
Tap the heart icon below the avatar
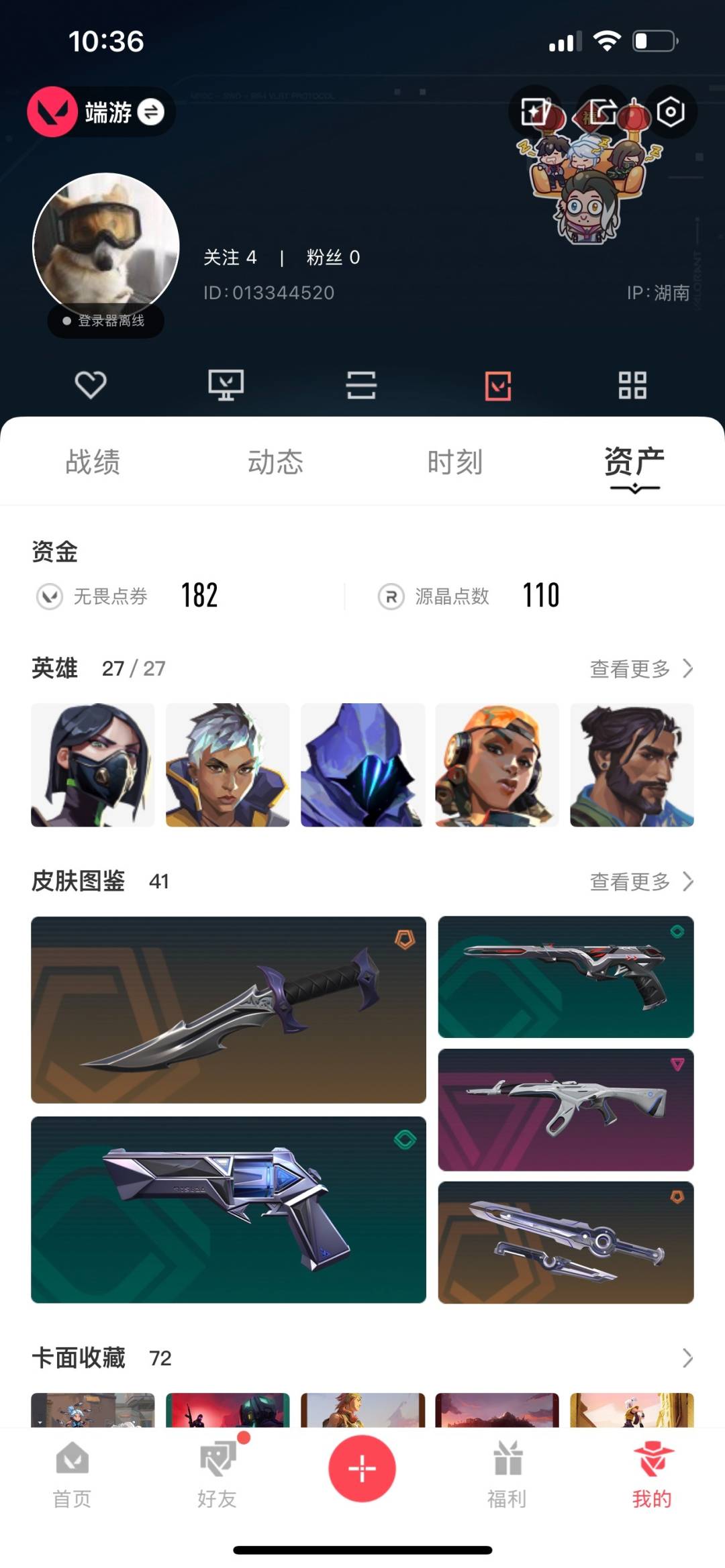pyautogui.click(x=91, y=384)
